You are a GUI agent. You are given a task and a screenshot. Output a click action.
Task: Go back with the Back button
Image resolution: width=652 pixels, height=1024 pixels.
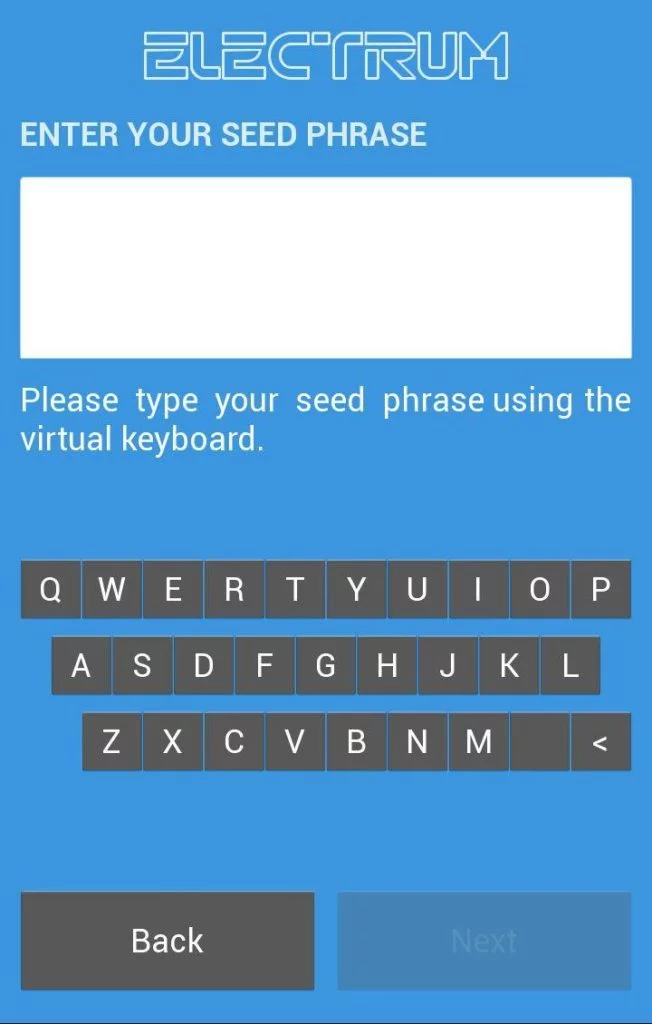click(167, 940)
